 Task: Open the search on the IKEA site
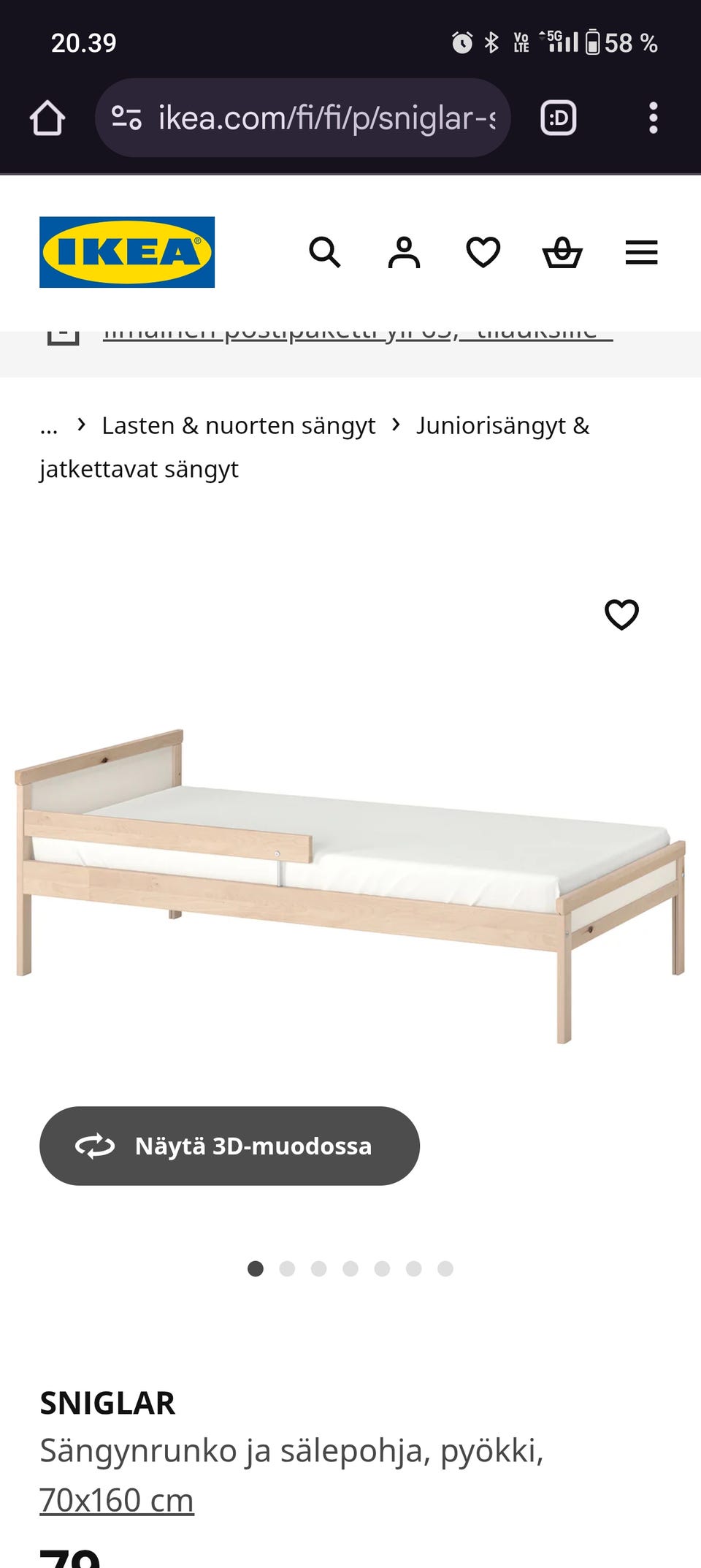(x=326, y=253)
